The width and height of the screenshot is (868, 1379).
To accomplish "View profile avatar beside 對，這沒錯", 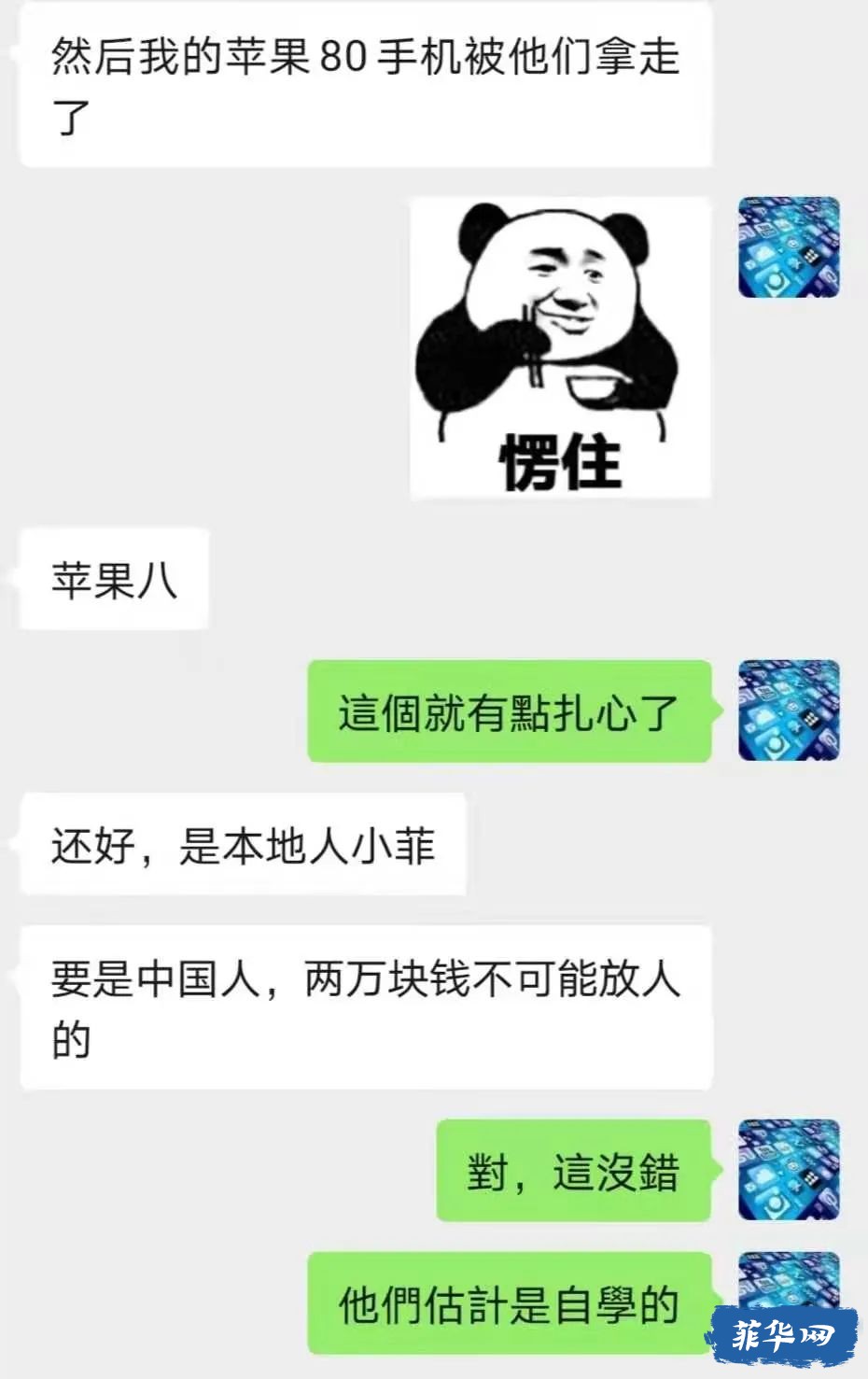I will pyautogui.click(x=789, y=1170).
